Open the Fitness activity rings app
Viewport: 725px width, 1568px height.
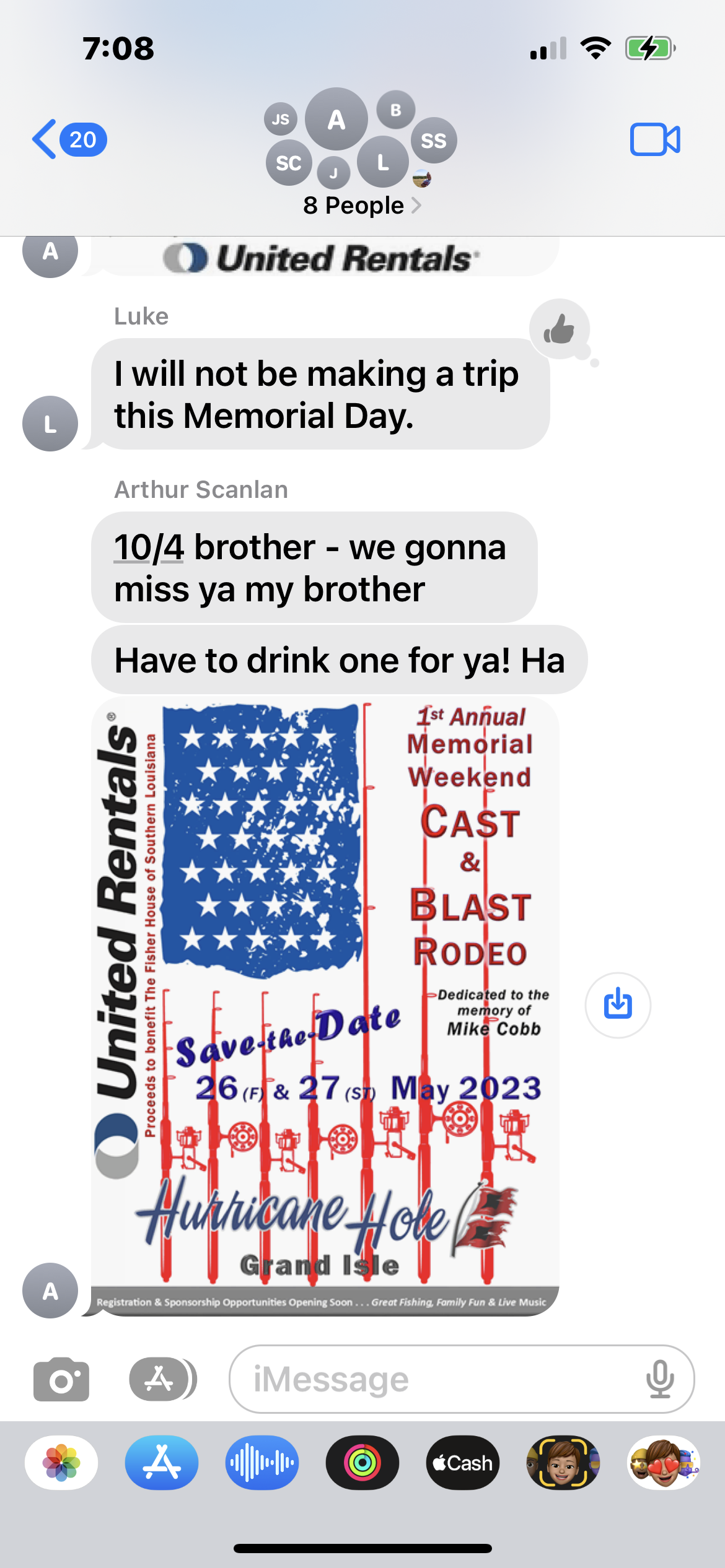(362, 1463)
